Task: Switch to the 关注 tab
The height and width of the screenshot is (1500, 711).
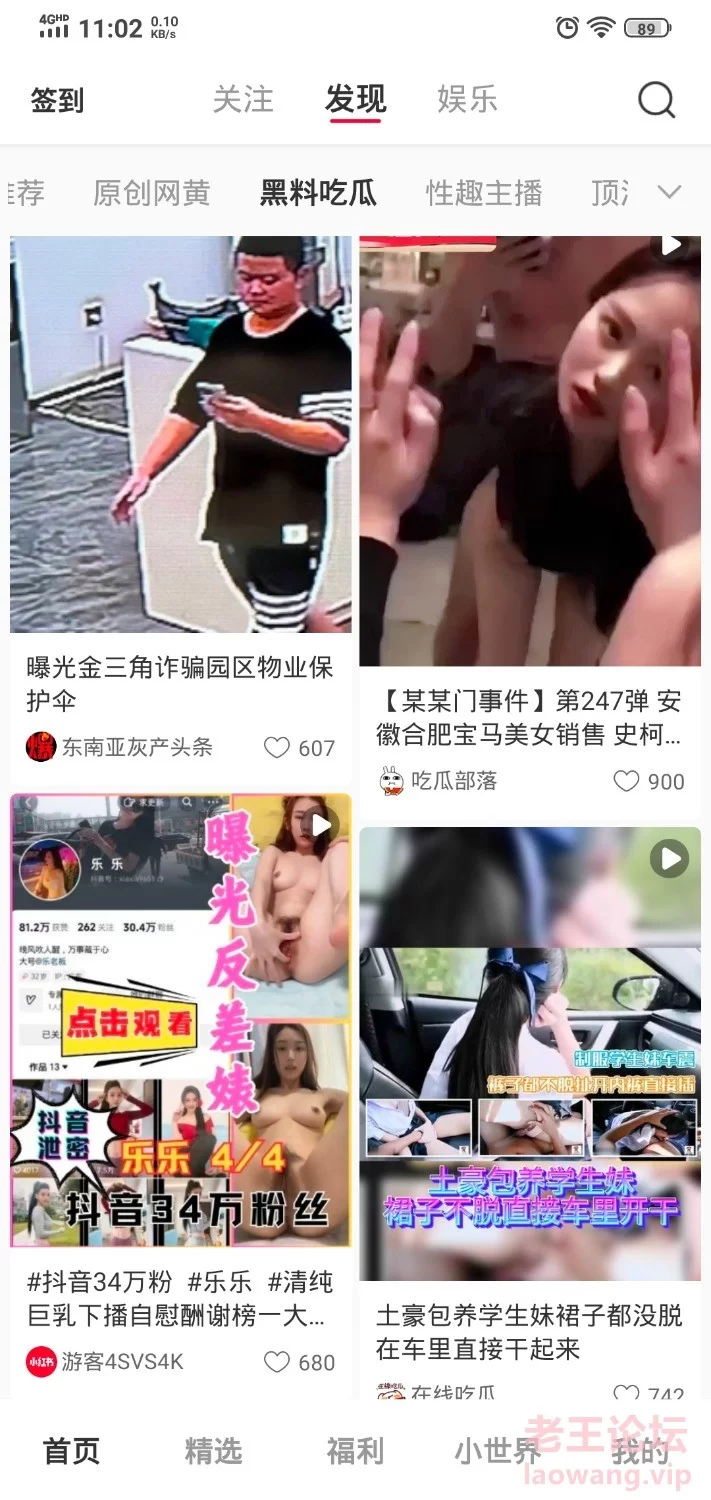Action: 243,100
